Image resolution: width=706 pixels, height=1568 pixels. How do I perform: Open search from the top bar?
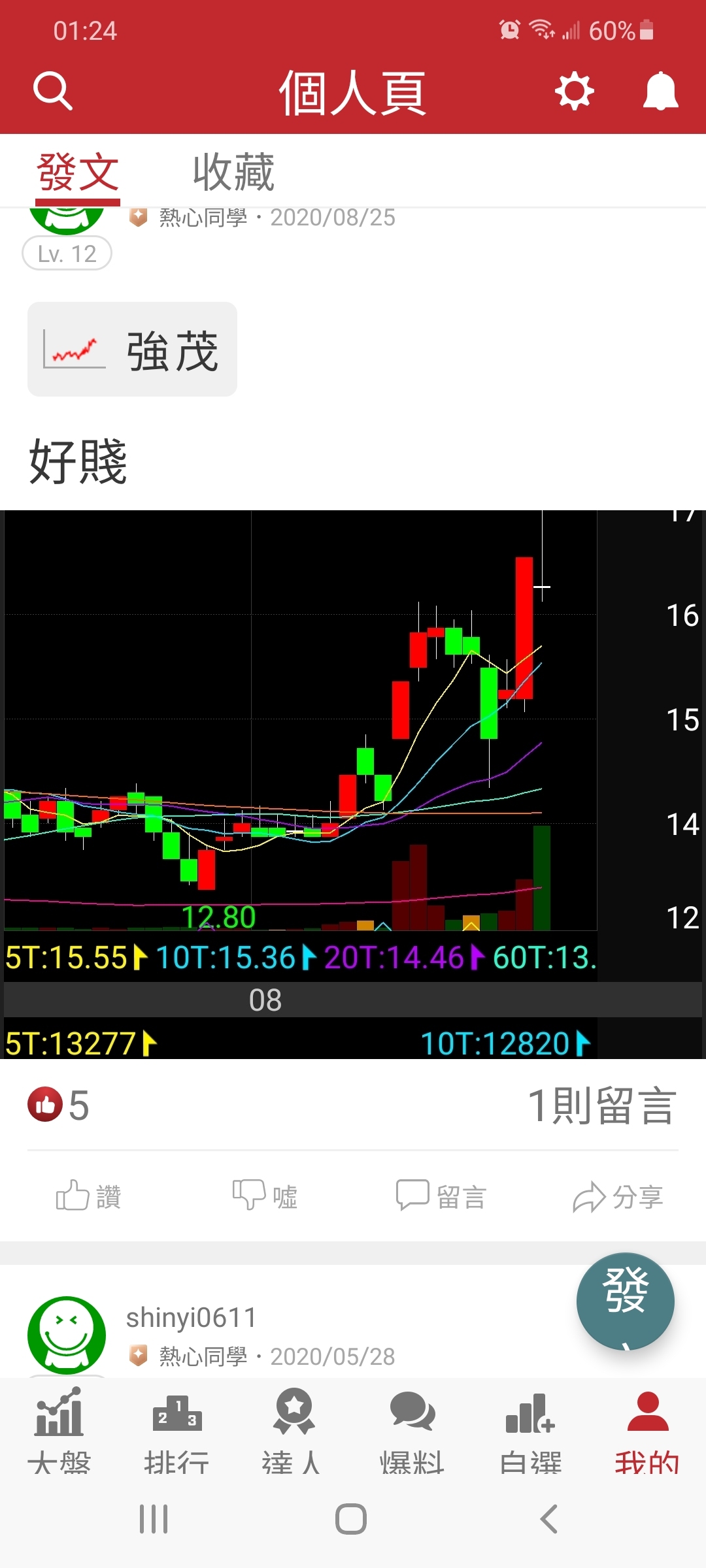click(x=52, y=91)
